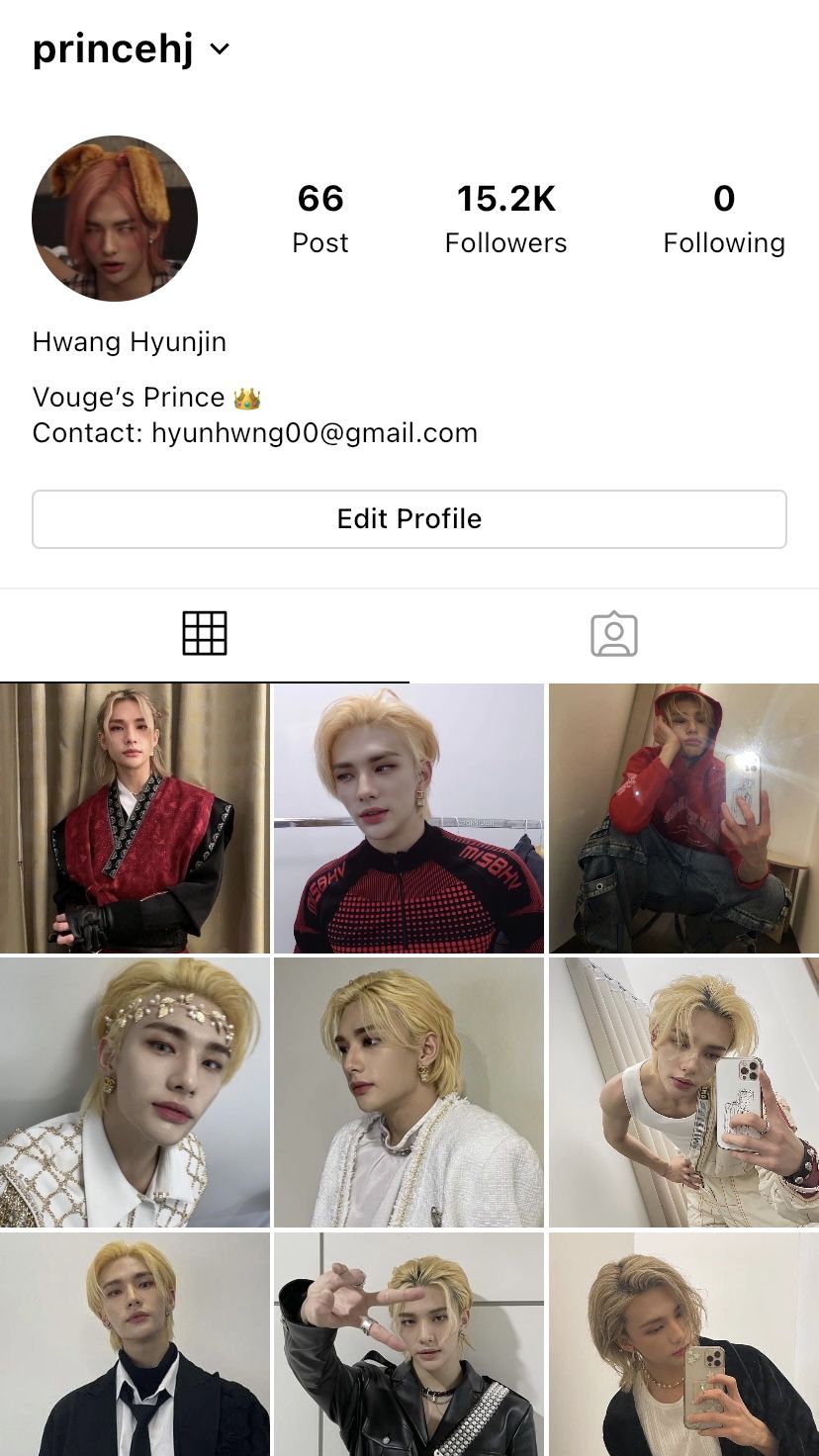Viewport: 819px width, 1456px height.
Task: Open the profile picture with dog ears
Action: click(x=115, y=219)
